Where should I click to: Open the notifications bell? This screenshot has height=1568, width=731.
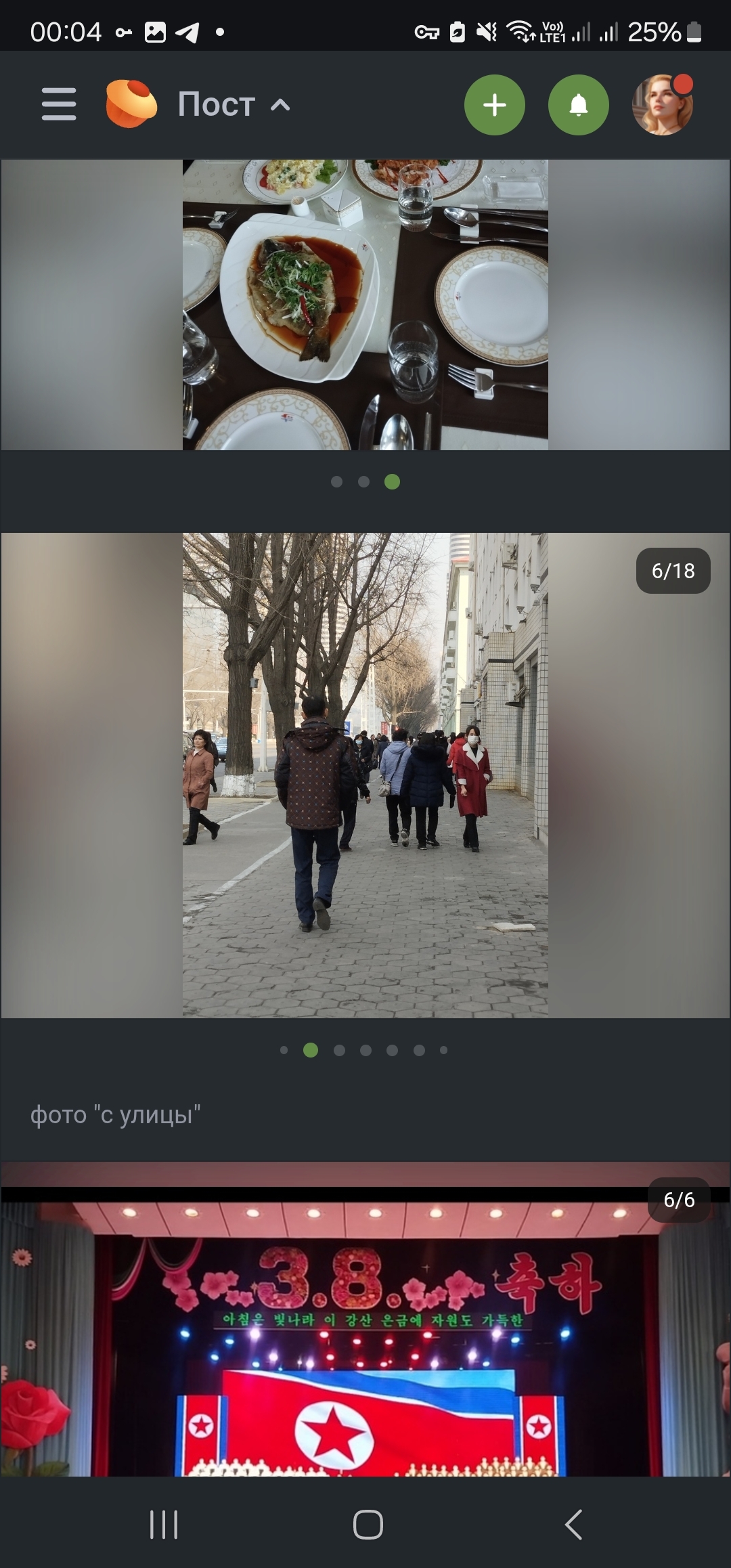579,105
